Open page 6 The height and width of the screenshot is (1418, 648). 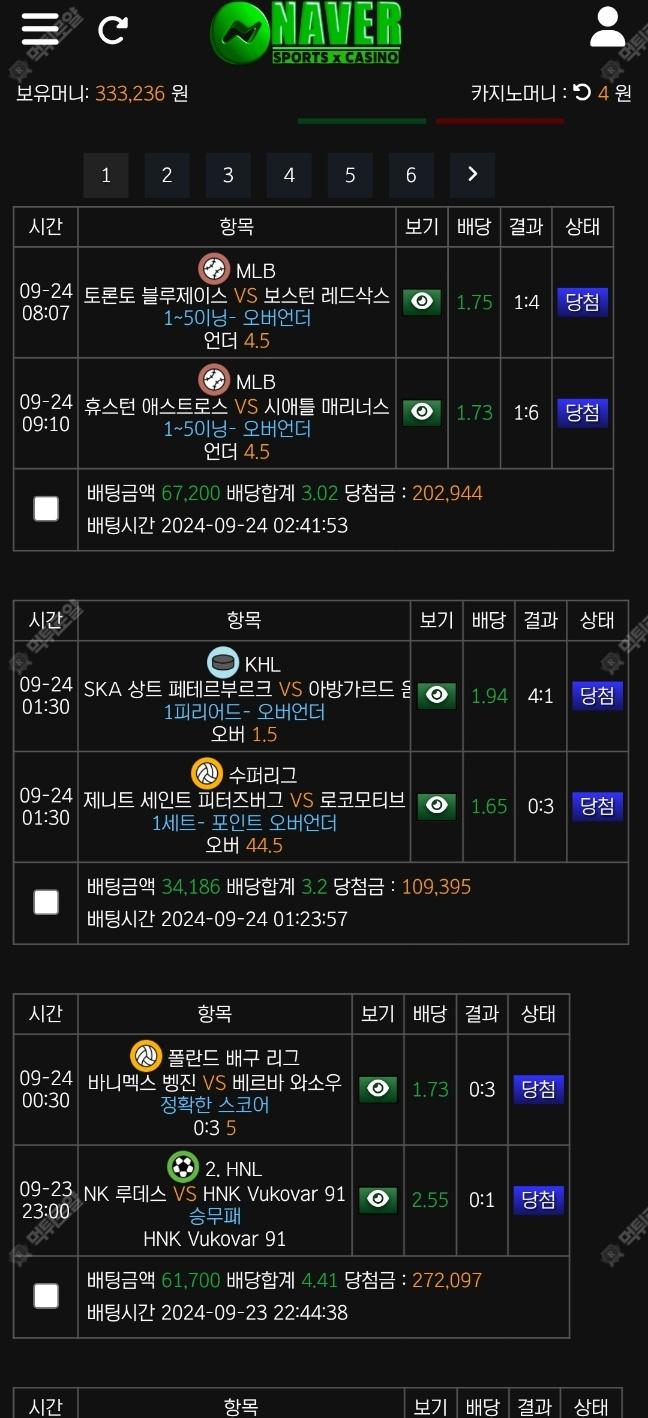coord(411,175)
